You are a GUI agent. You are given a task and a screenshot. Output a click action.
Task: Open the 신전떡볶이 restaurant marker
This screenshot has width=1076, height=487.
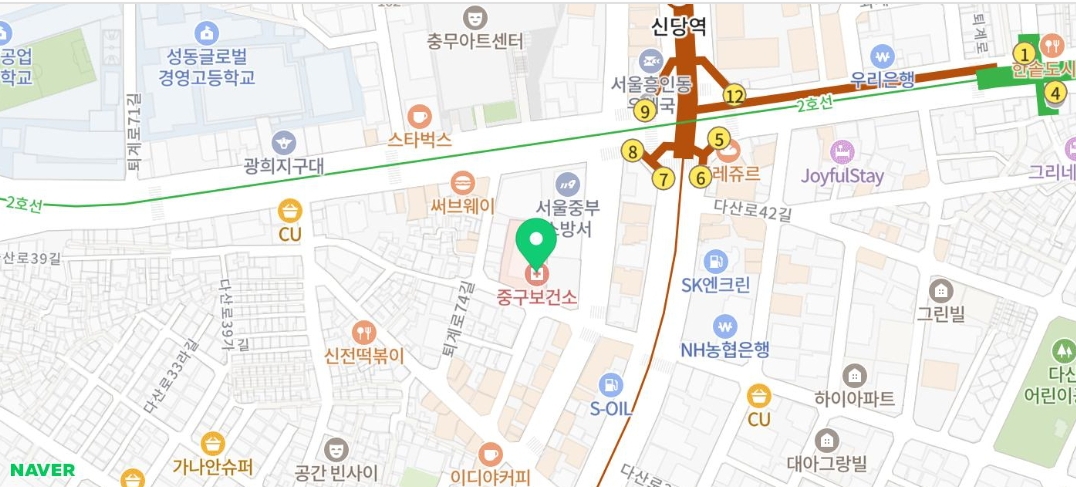tap(364, 333)
